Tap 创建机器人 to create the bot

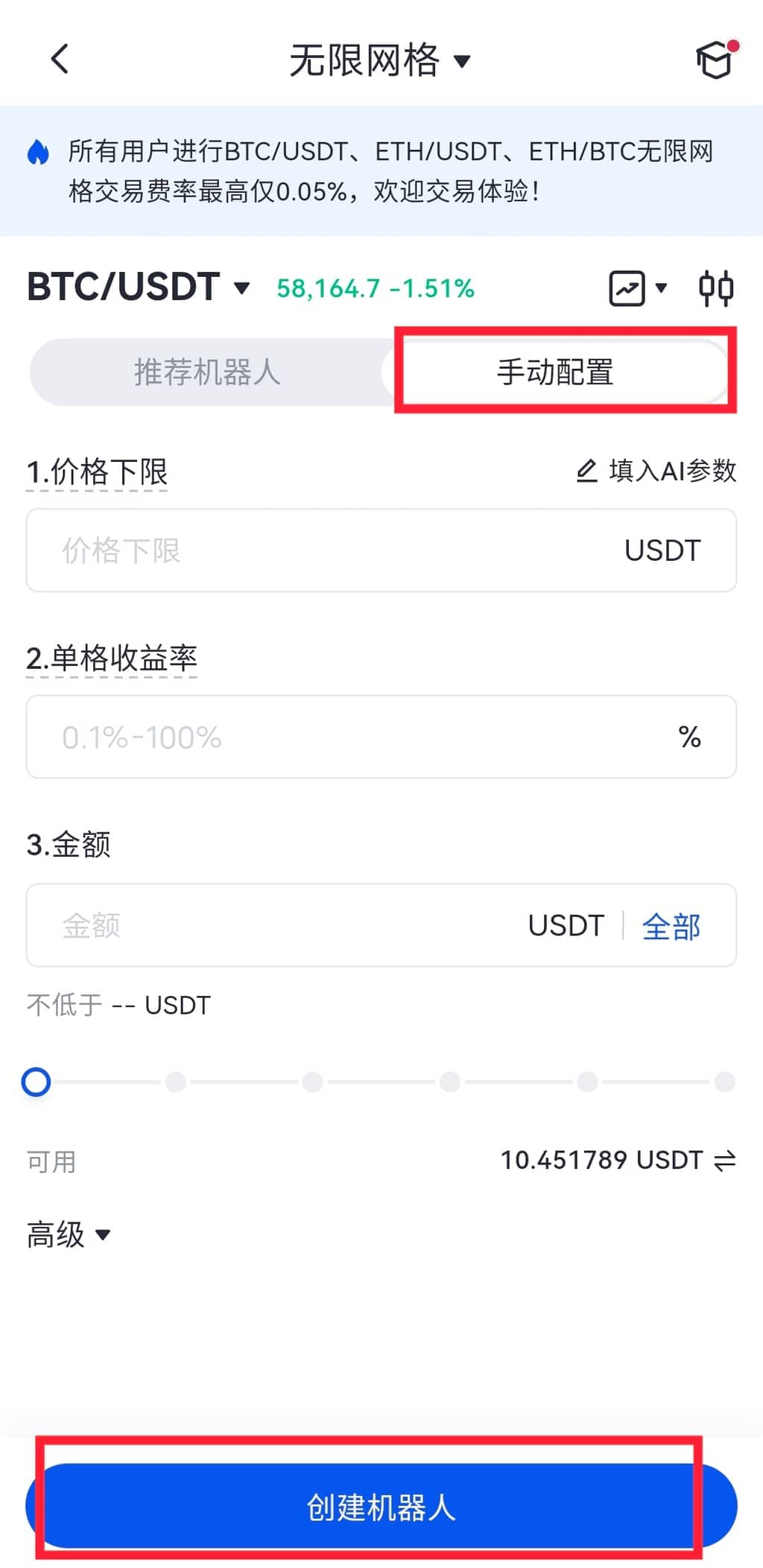click(381, 1507)
